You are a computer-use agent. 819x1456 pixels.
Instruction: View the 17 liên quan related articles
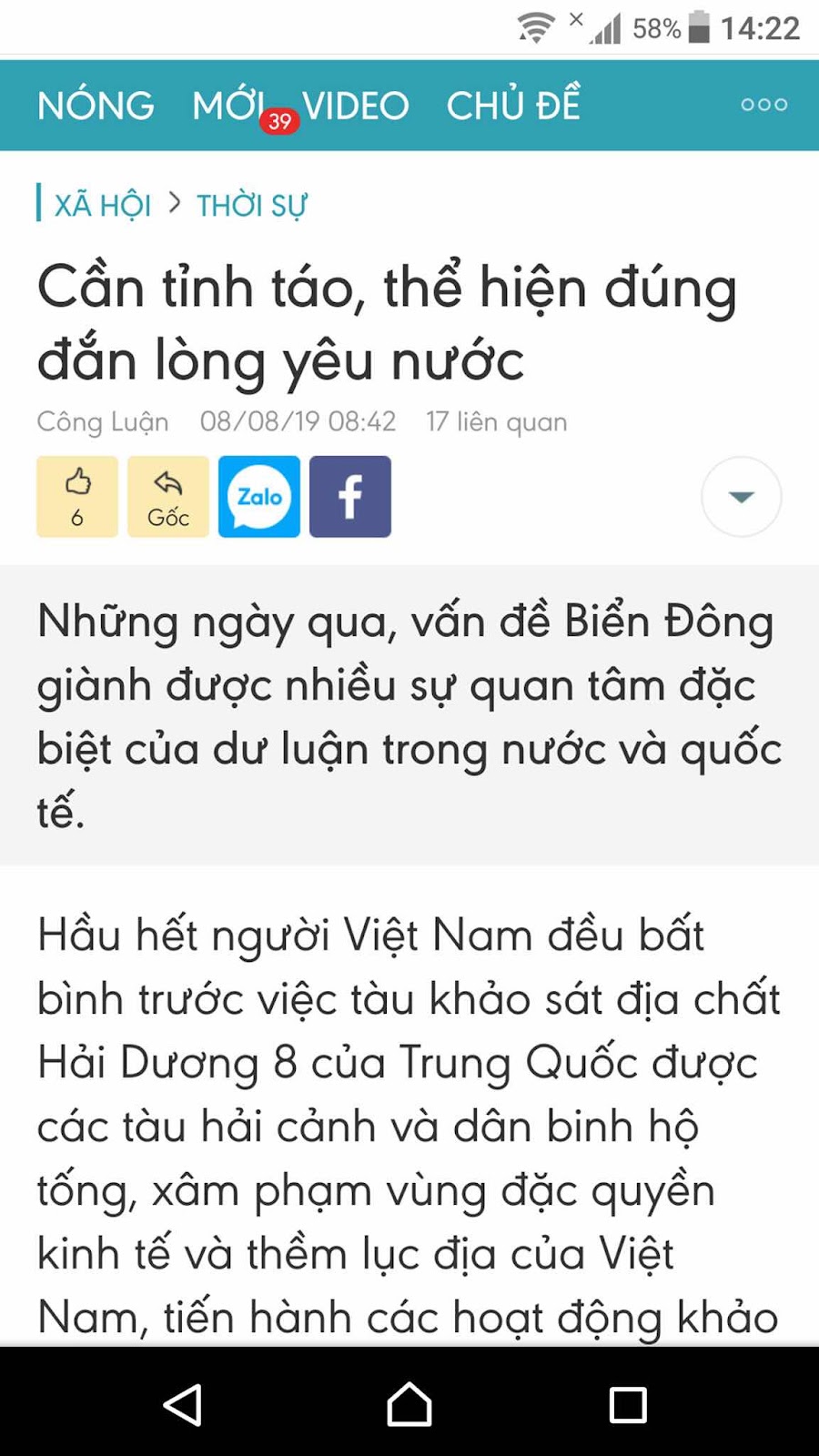pyautogui.click(x=497, y=421)
